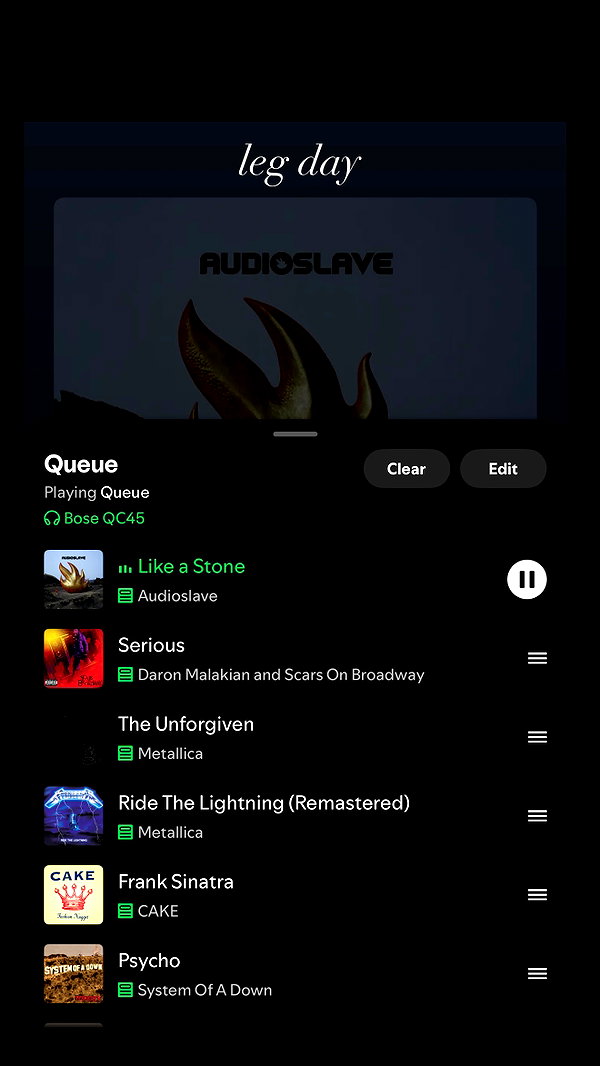The image size is (600, 1066).
Task: Open Bose QC45 device options
Action: [94, 518]
